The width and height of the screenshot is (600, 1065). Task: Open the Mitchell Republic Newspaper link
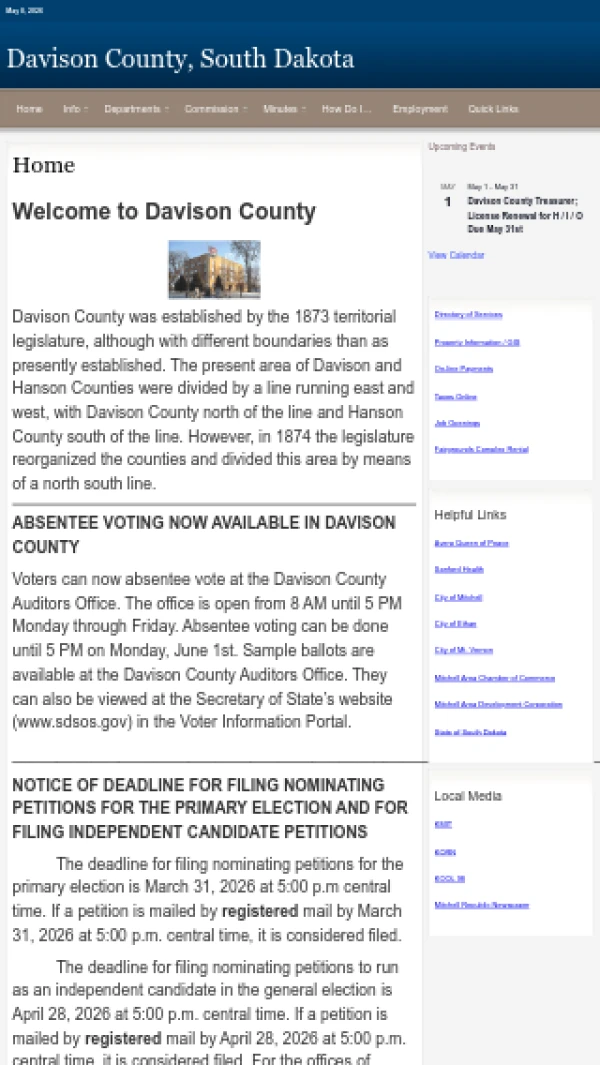pos(482,905)
